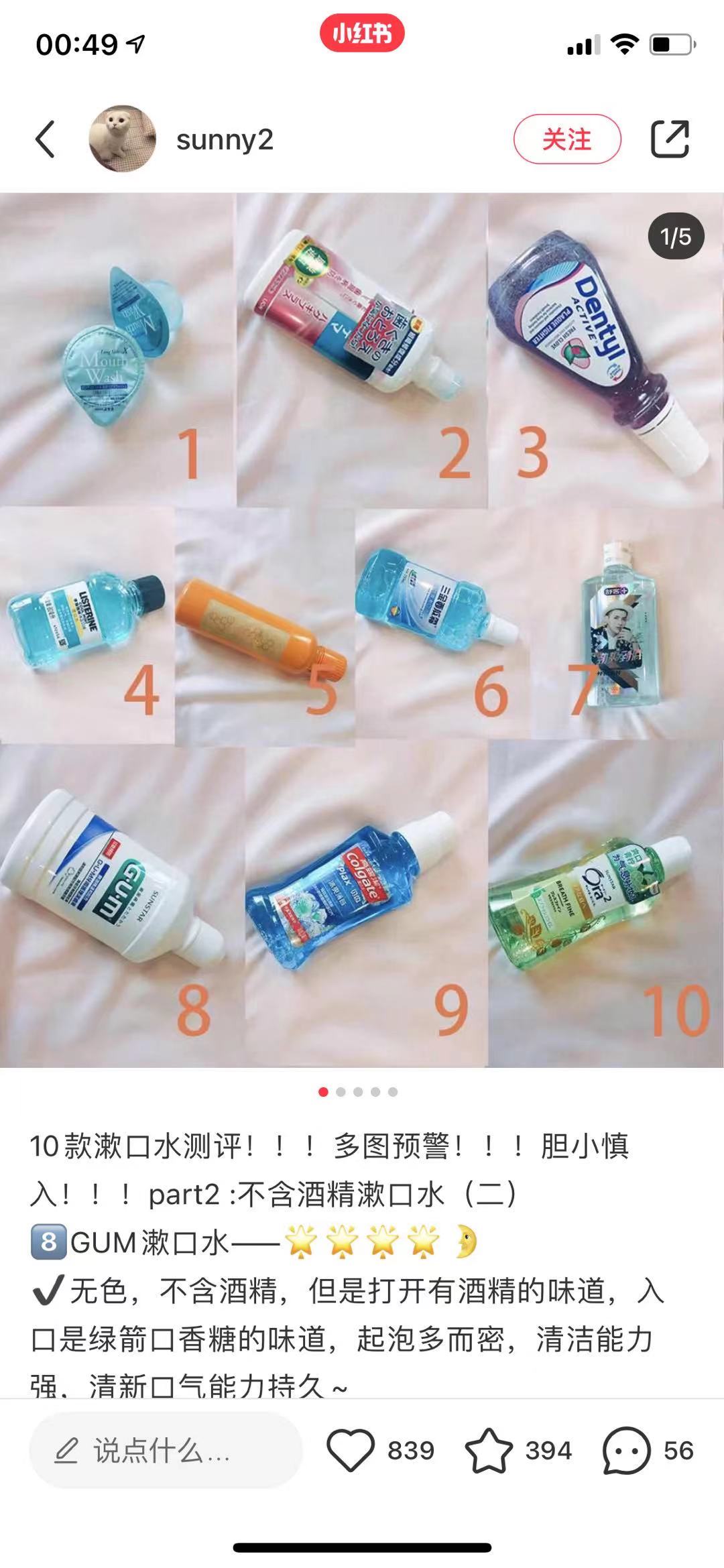Save the post with the star icon
The image size is (724, 1568).
[489, 1451]
